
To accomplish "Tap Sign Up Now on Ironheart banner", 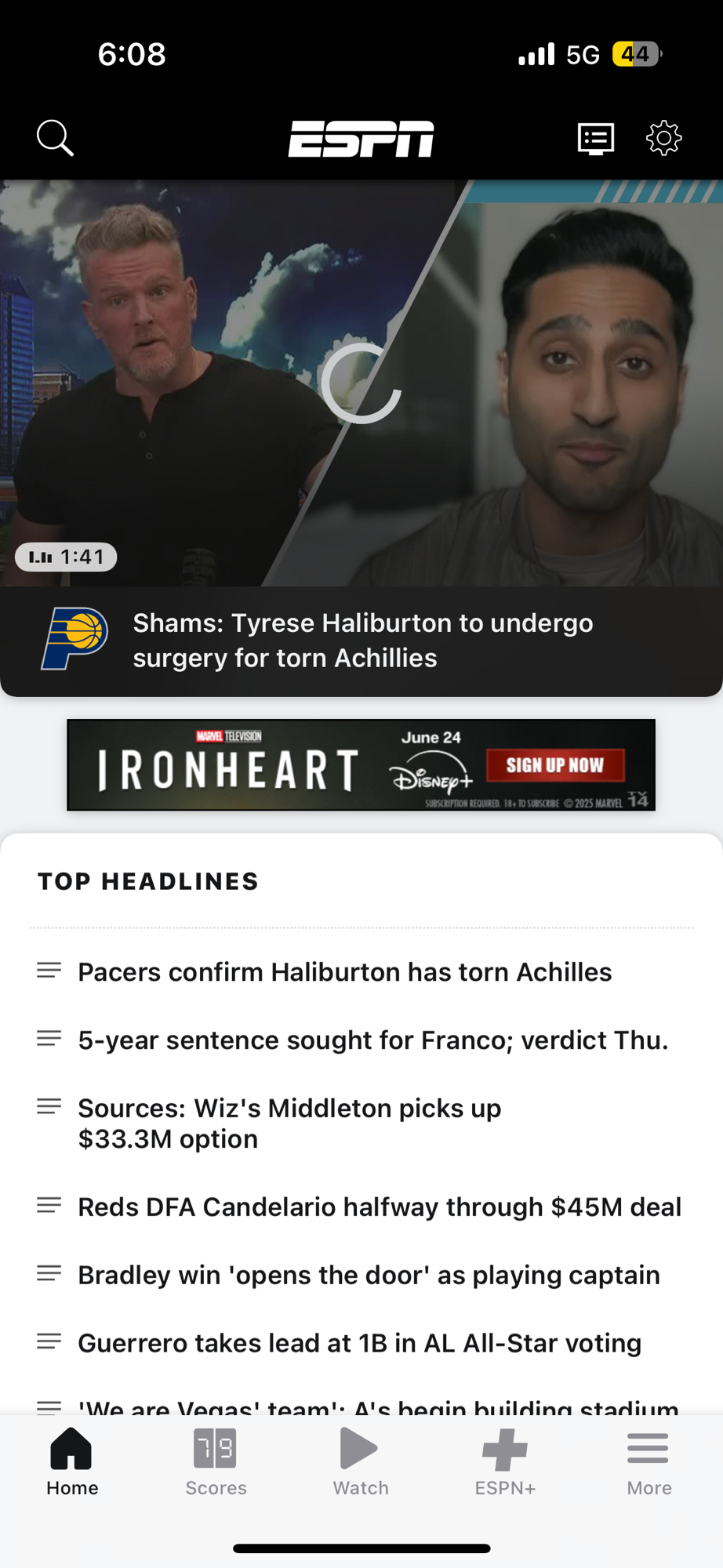I will click(555, 765).
